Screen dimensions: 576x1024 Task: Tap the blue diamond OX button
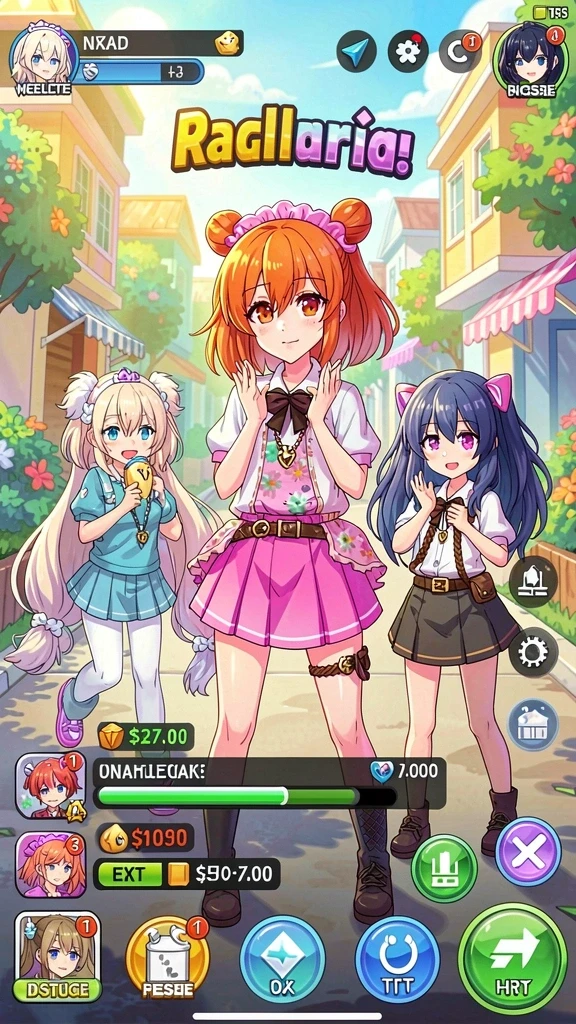(x=282, y=958)
